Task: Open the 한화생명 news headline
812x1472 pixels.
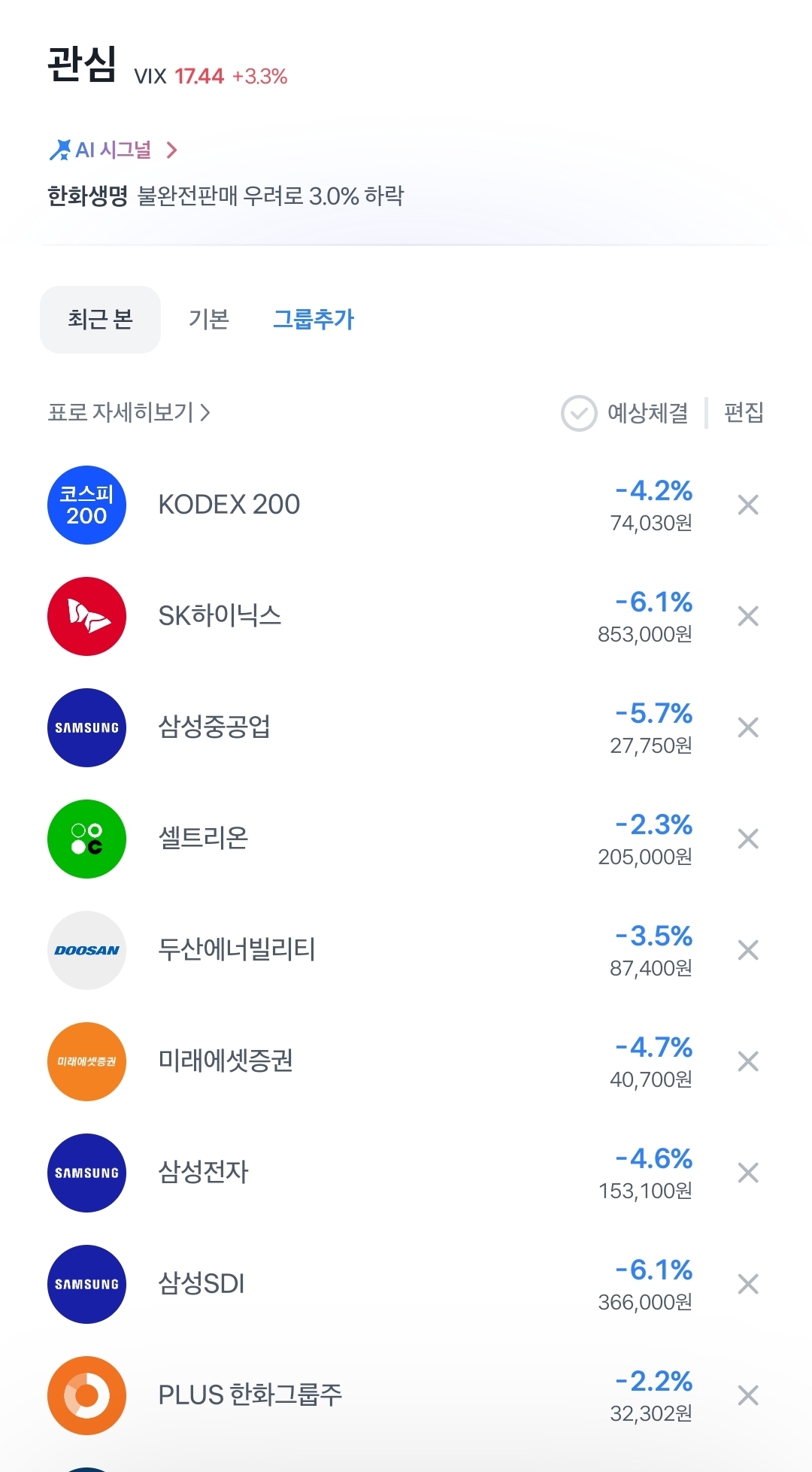Action: coord(226,196)
